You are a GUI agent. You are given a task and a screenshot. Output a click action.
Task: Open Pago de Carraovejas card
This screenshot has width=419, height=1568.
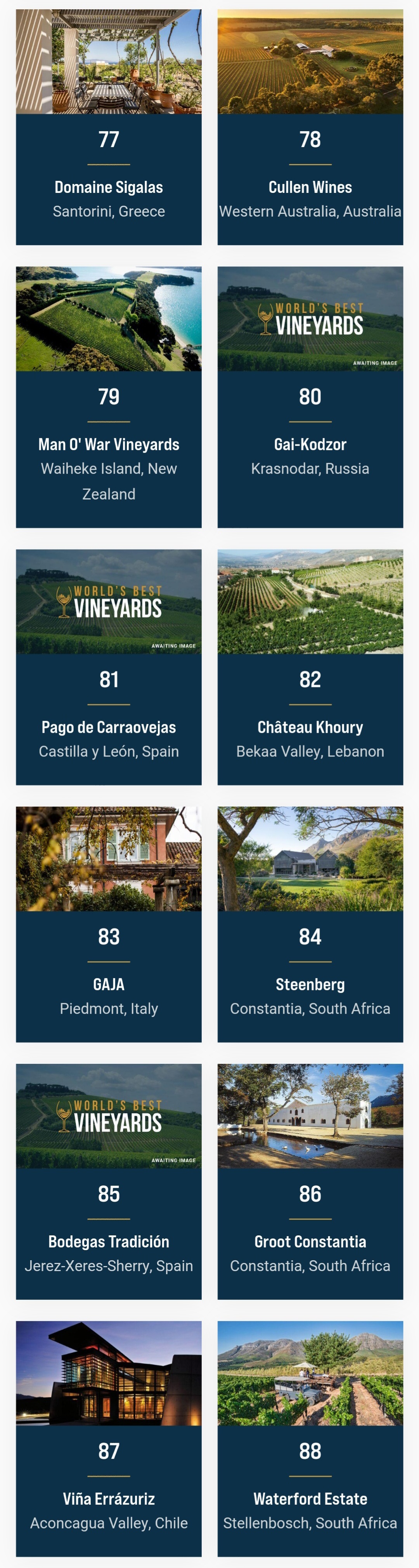(108, 727)
